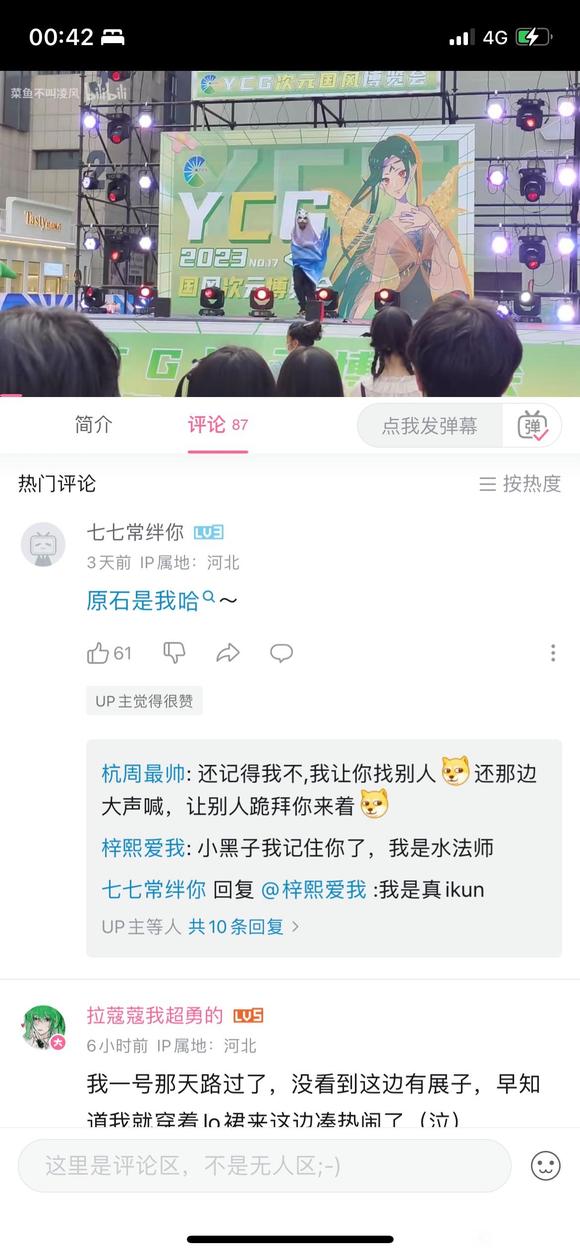Like 七七常绊你's comment
The width and height of the screenshot is (580, 1255).
[x=109, y=653]
